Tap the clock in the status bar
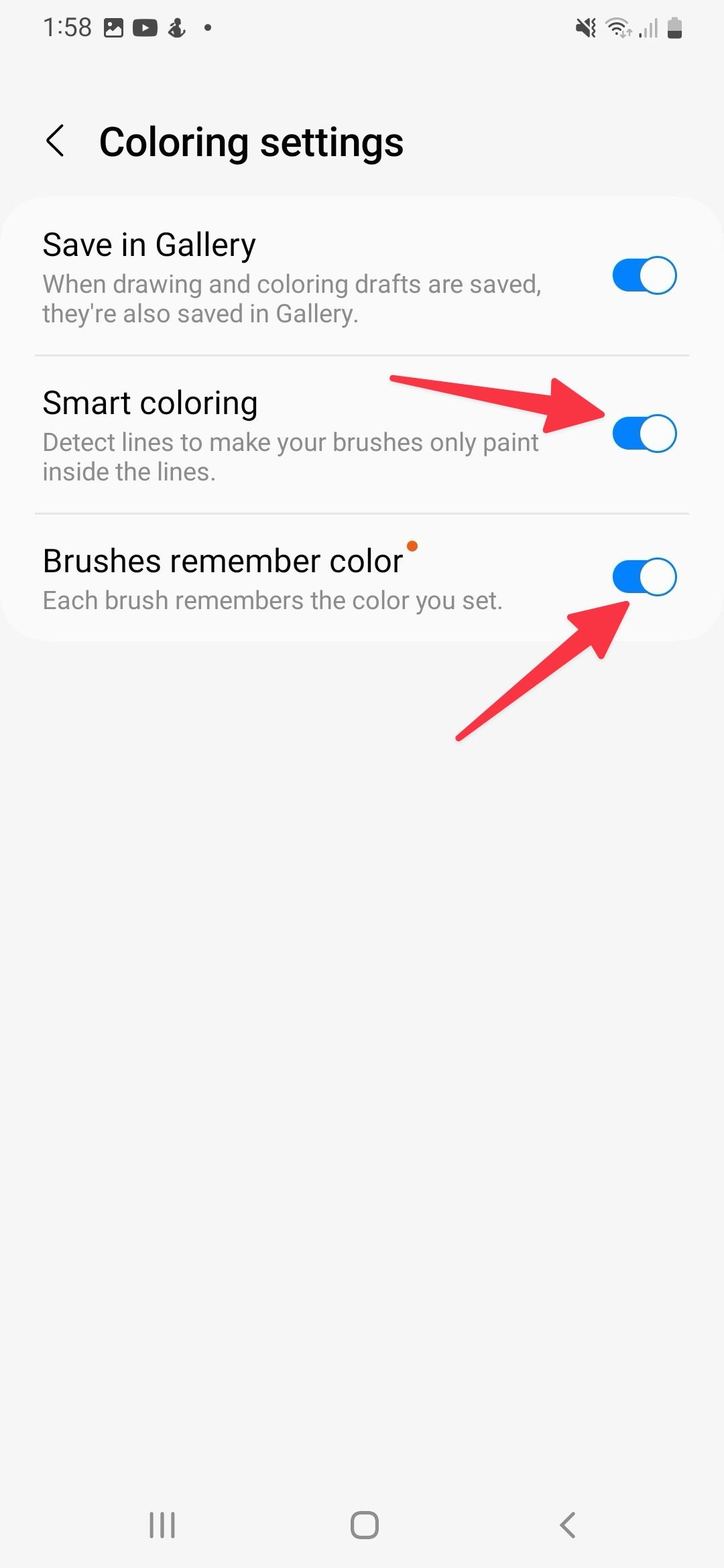 pos(66,27)
